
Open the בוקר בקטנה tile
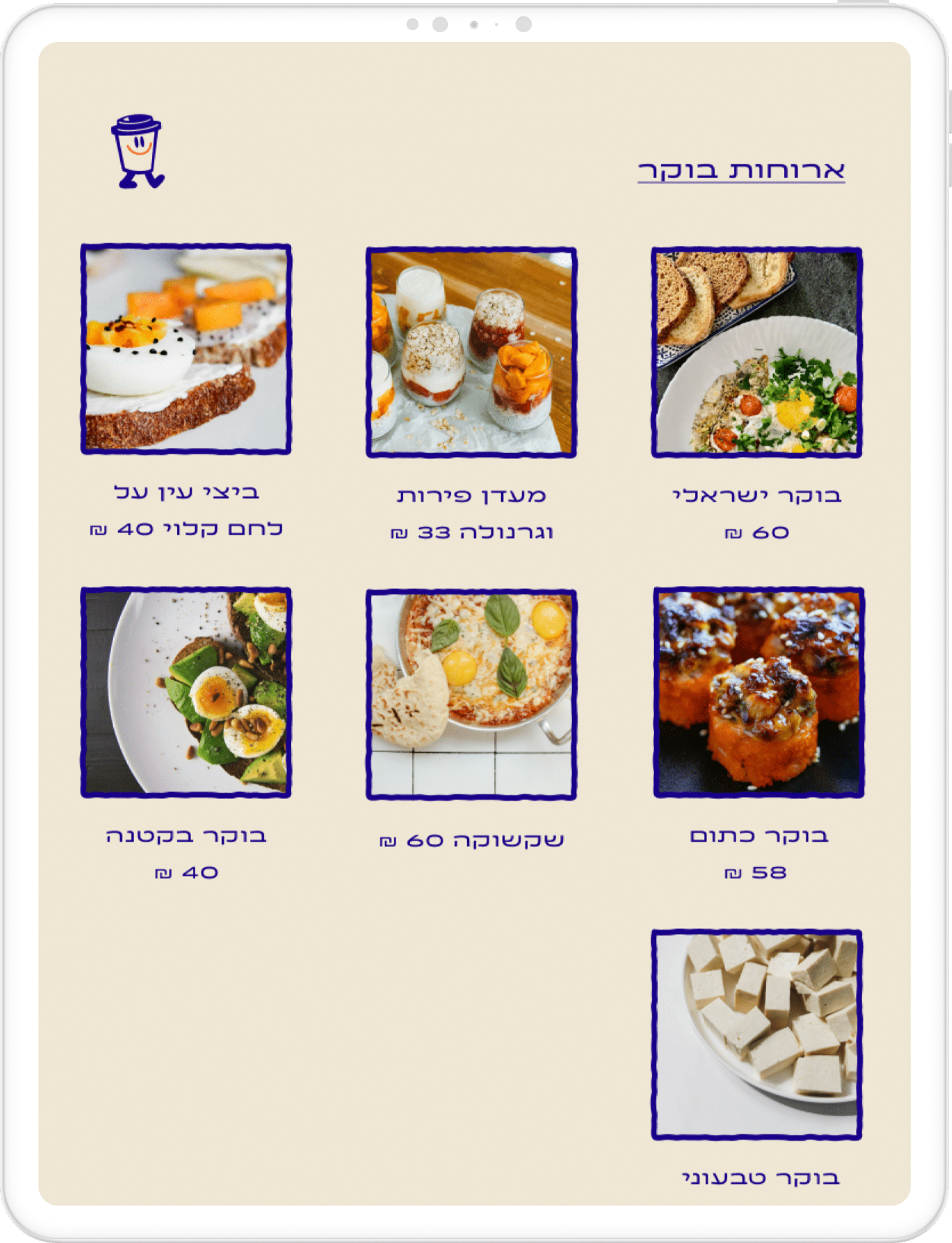186,692
